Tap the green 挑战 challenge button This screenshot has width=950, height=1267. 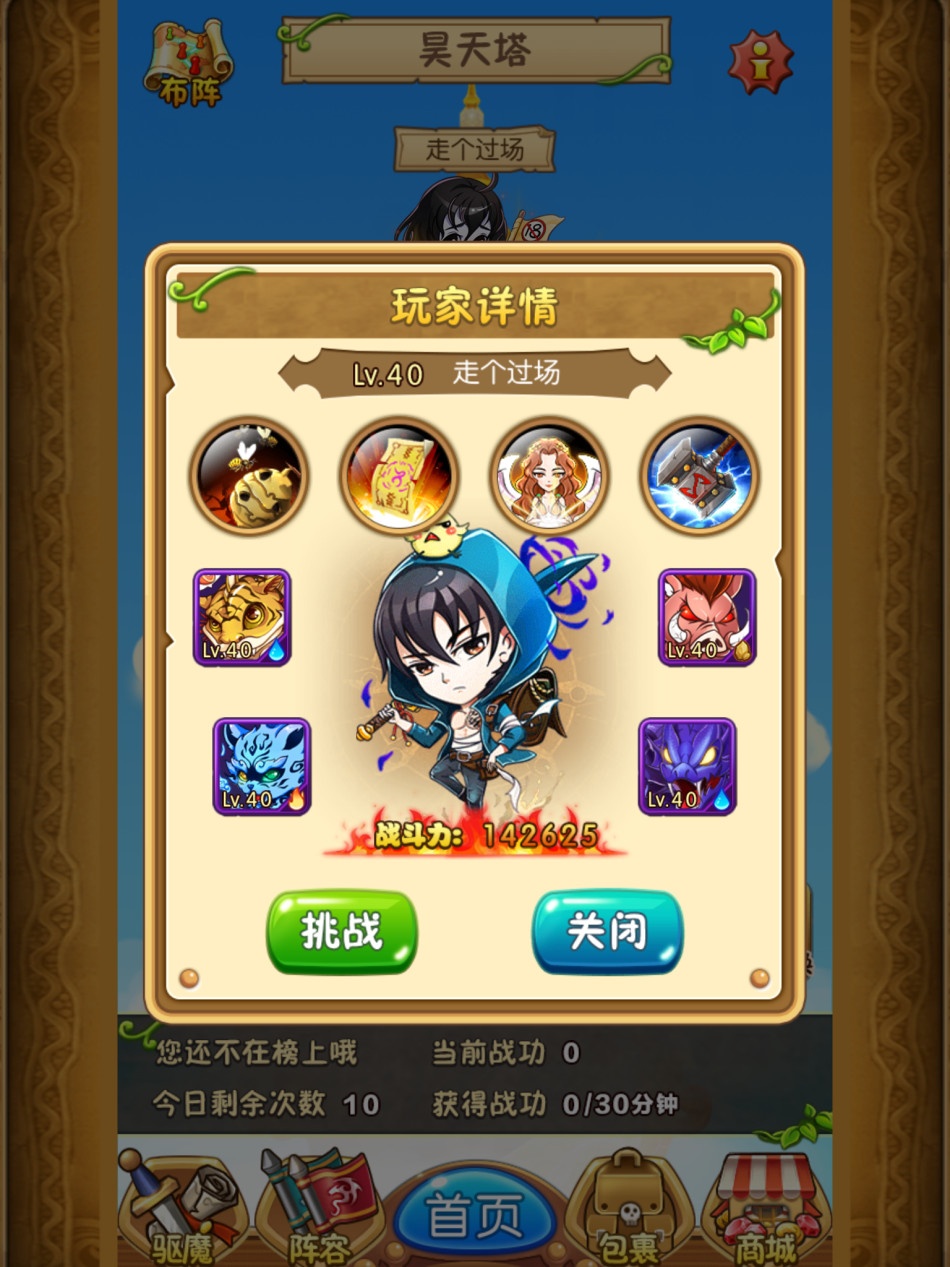pyautogui.click(x=341, y=931)
